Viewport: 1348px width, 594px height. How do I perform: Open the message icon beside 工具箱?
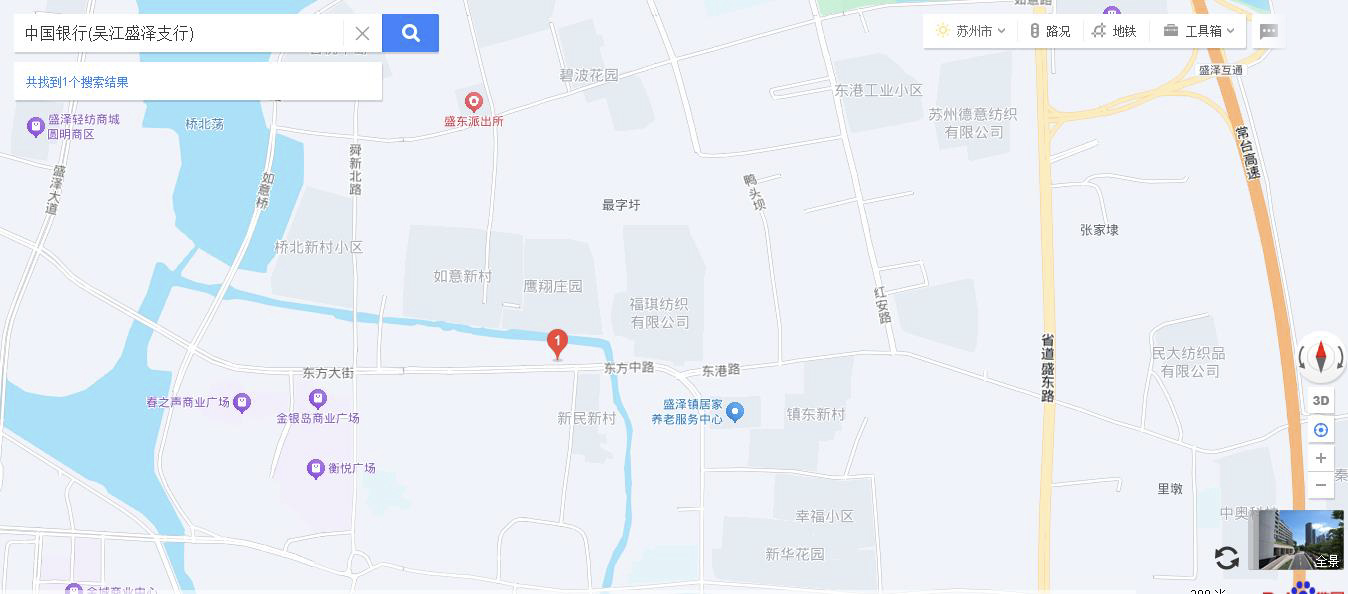(x=1268, y=31)
